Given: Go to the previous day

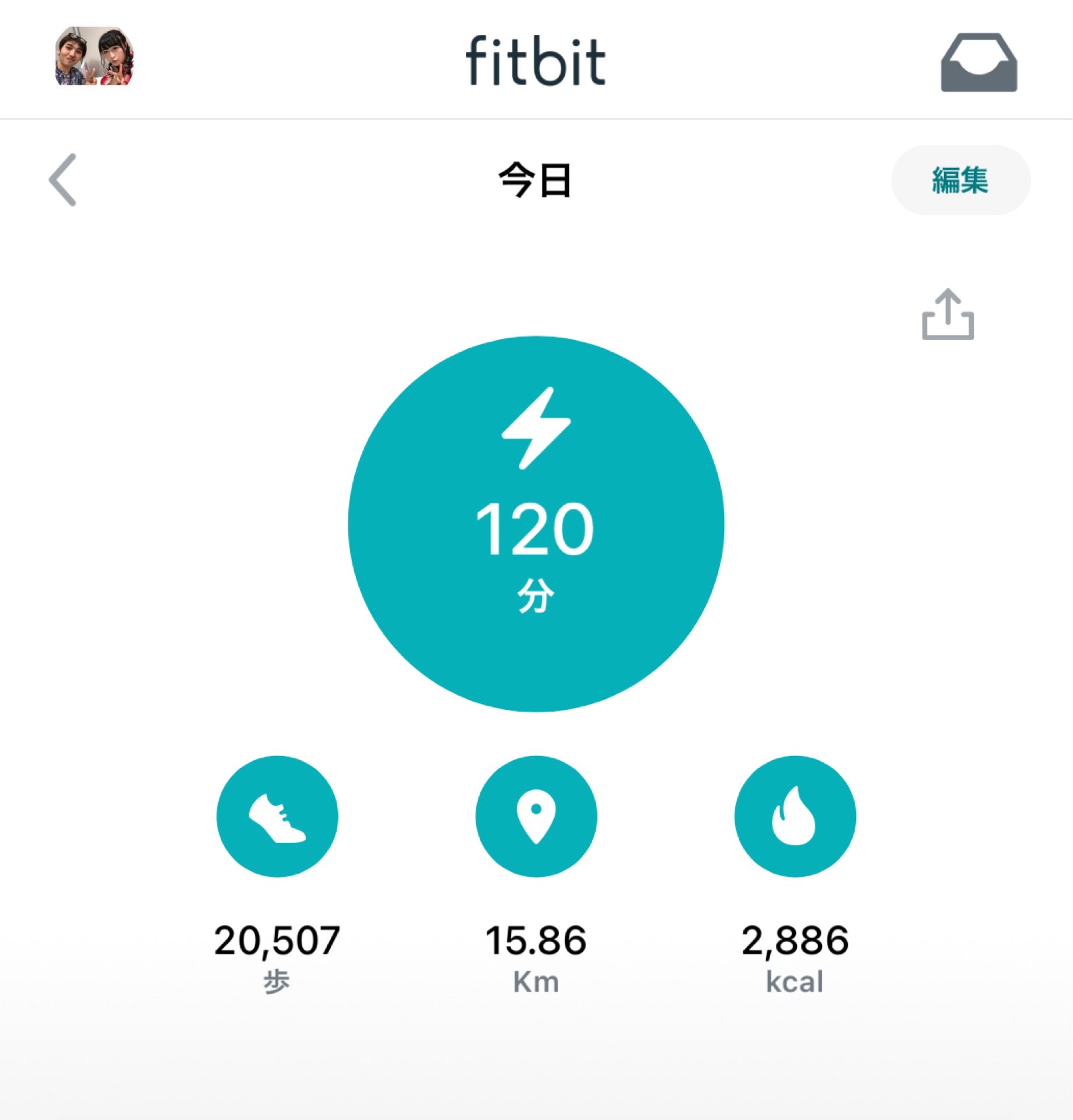Looking at the screenshot, I should pyautogui.click(x=63, y=180).
